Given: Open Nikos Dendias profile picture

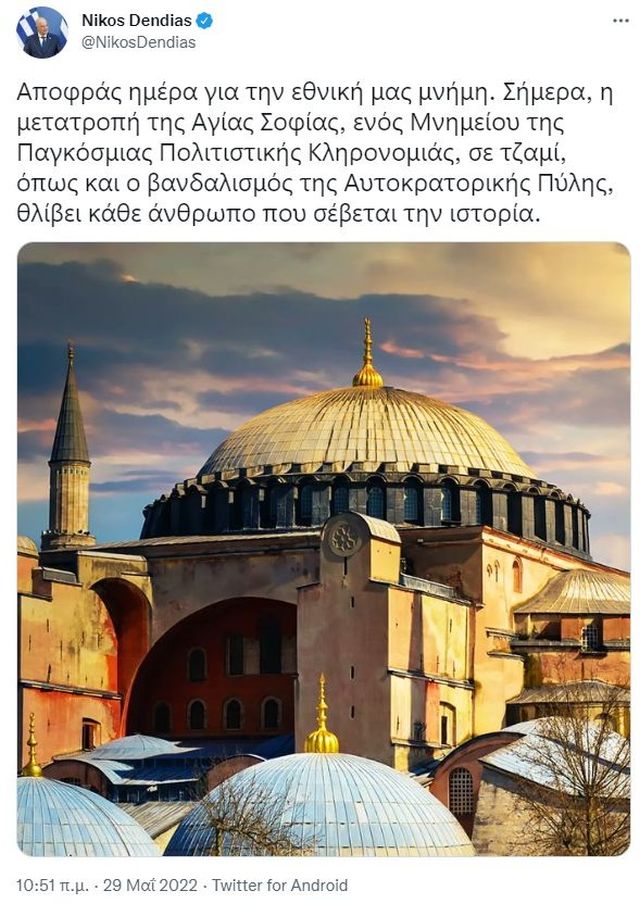Looking at the screenshot, I should 42,32.
